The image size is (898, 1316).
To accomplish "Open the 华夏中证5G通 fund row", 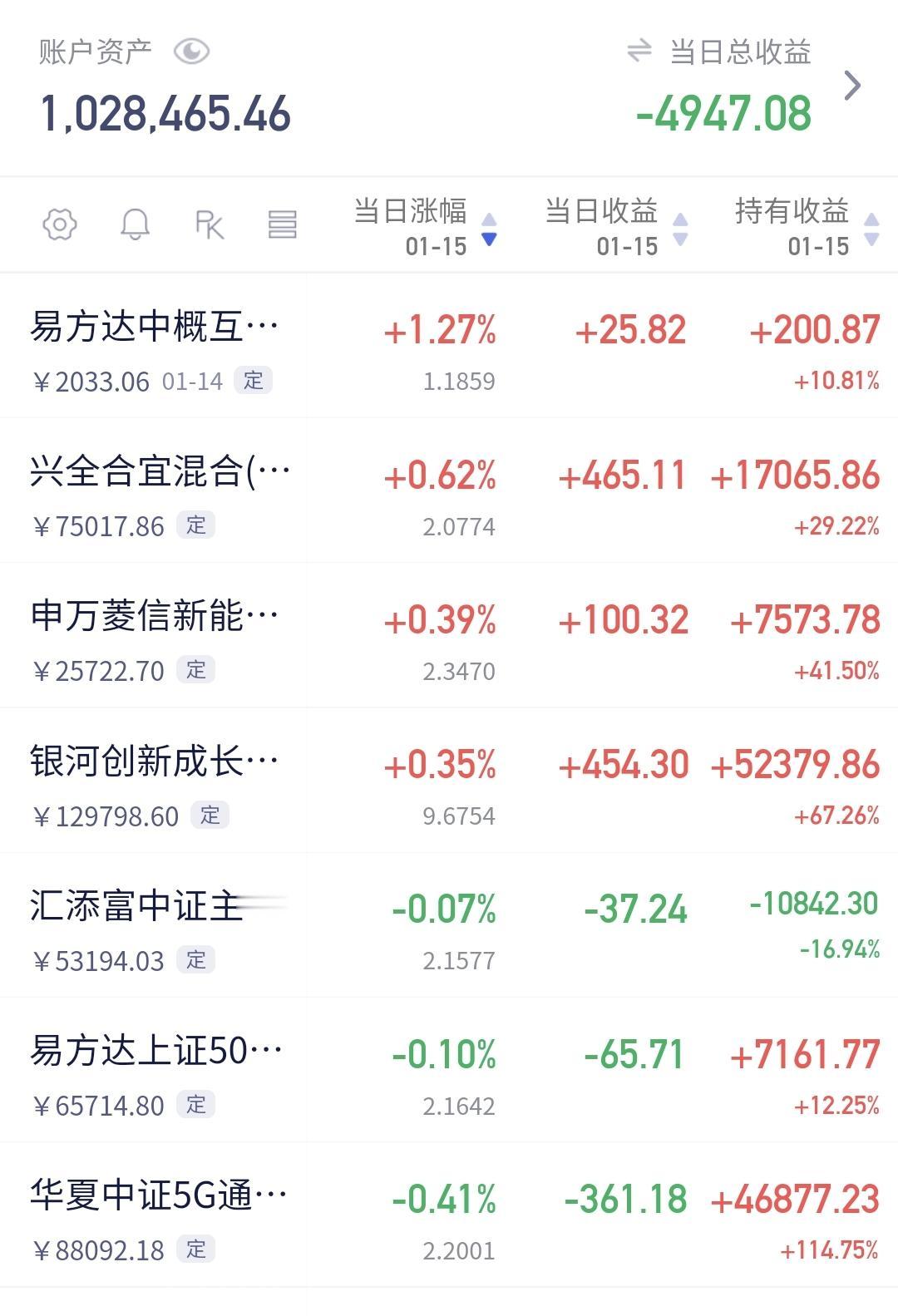I will (x=449, y=1215).
